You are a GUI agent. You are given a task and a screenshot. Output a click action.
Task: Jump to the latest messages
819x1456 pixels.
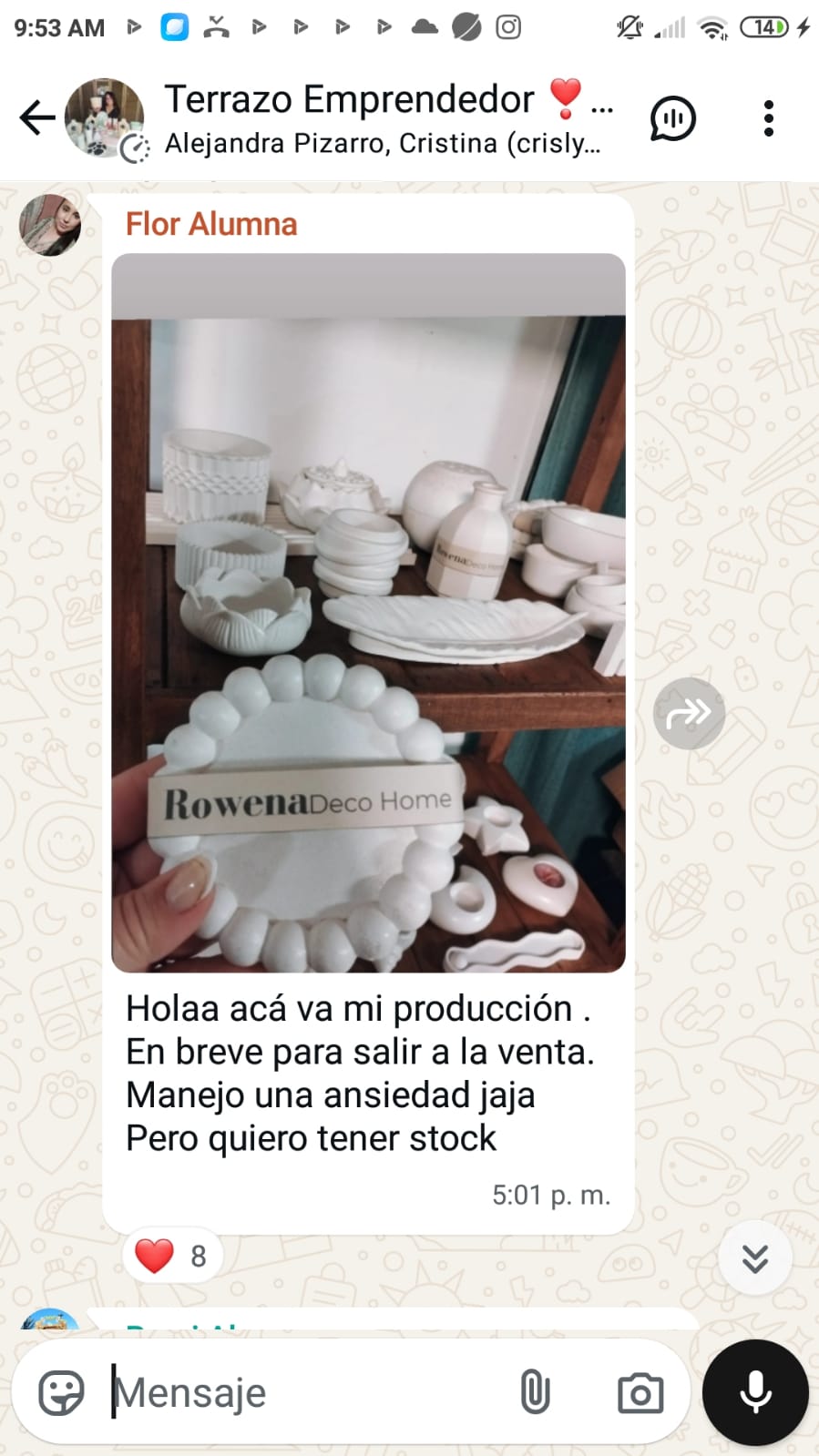pyautogui.click(x=754, y=1258)
